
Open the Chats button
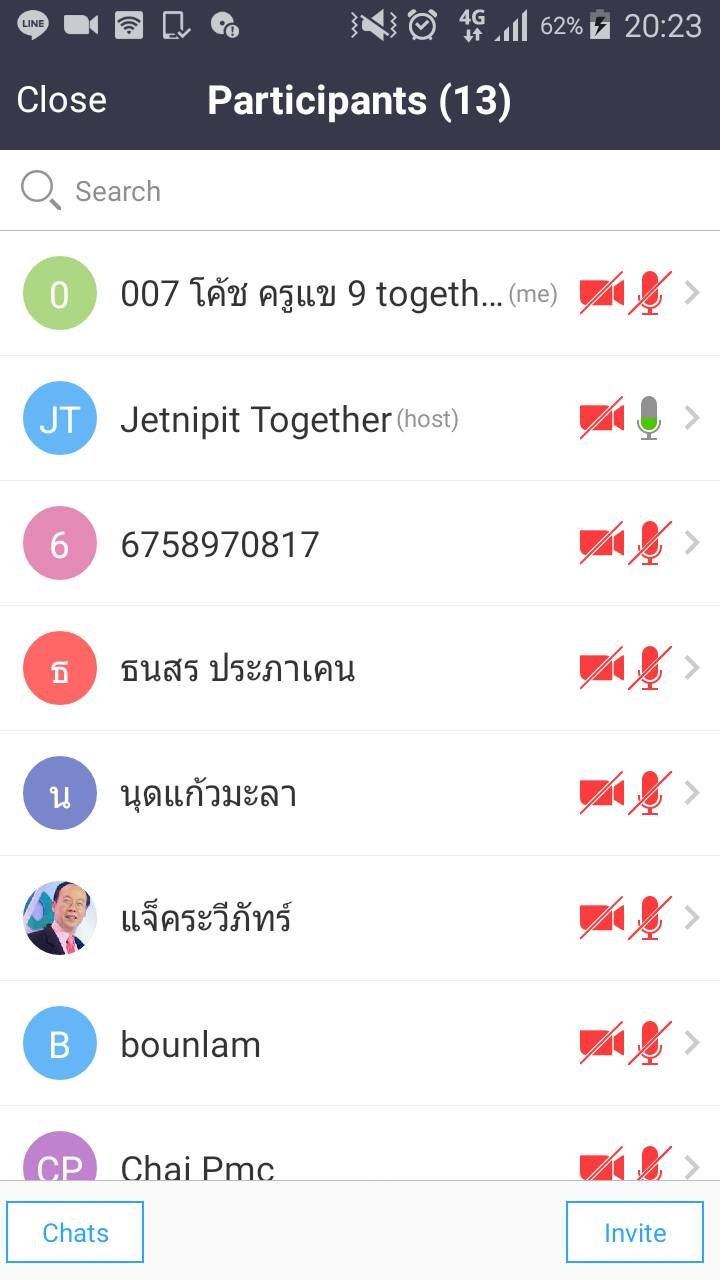point(75,1233)
